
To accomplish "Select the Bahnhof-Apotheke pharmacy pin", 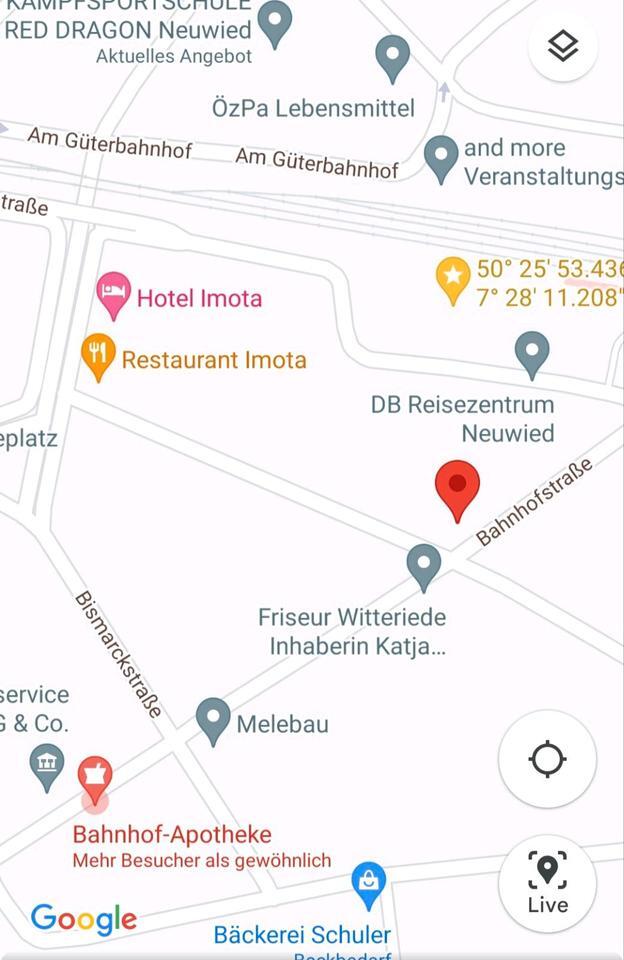I will click(x=95, y=779).
